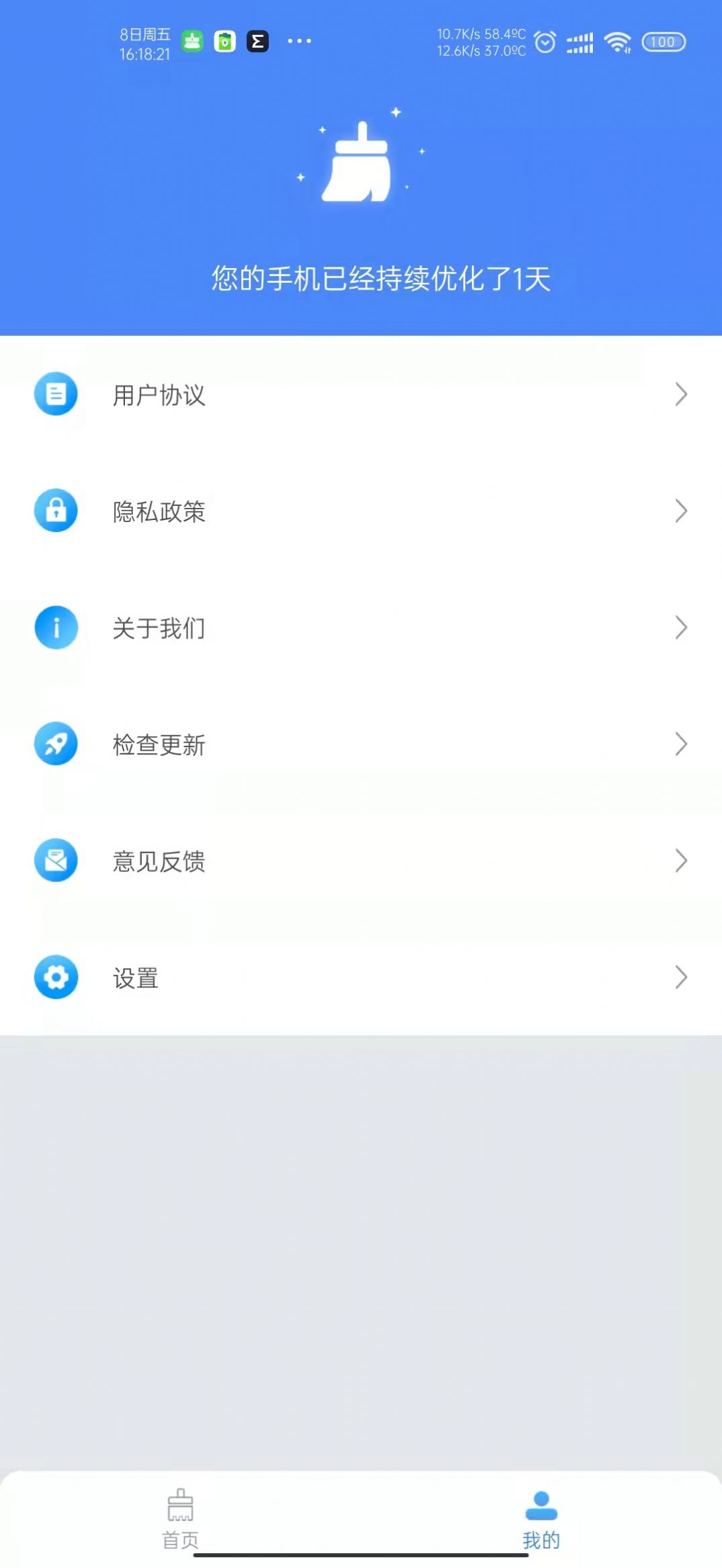Open the 意见反馈 envelope icon

click(x=56, y=861)
